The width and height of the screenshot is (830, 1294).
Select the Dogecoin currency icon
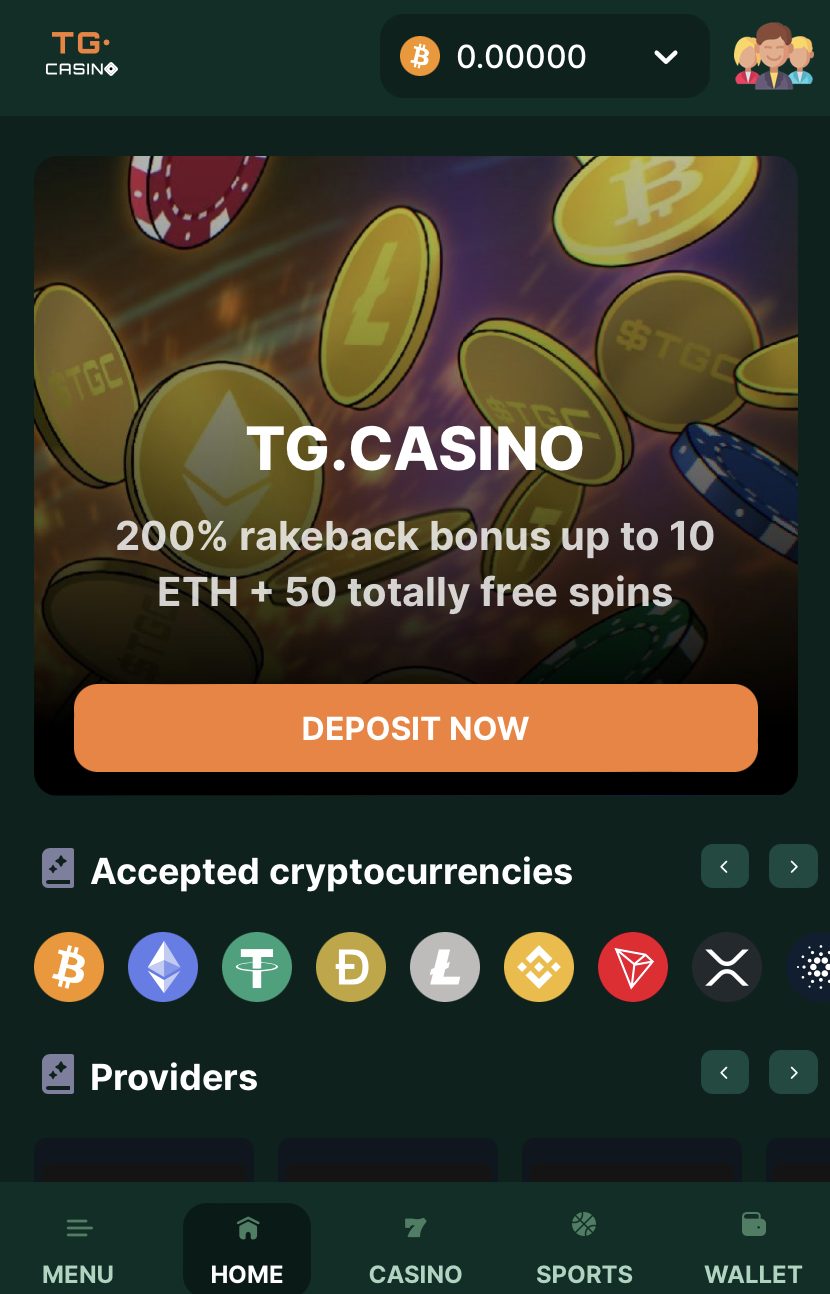(351, 967)
